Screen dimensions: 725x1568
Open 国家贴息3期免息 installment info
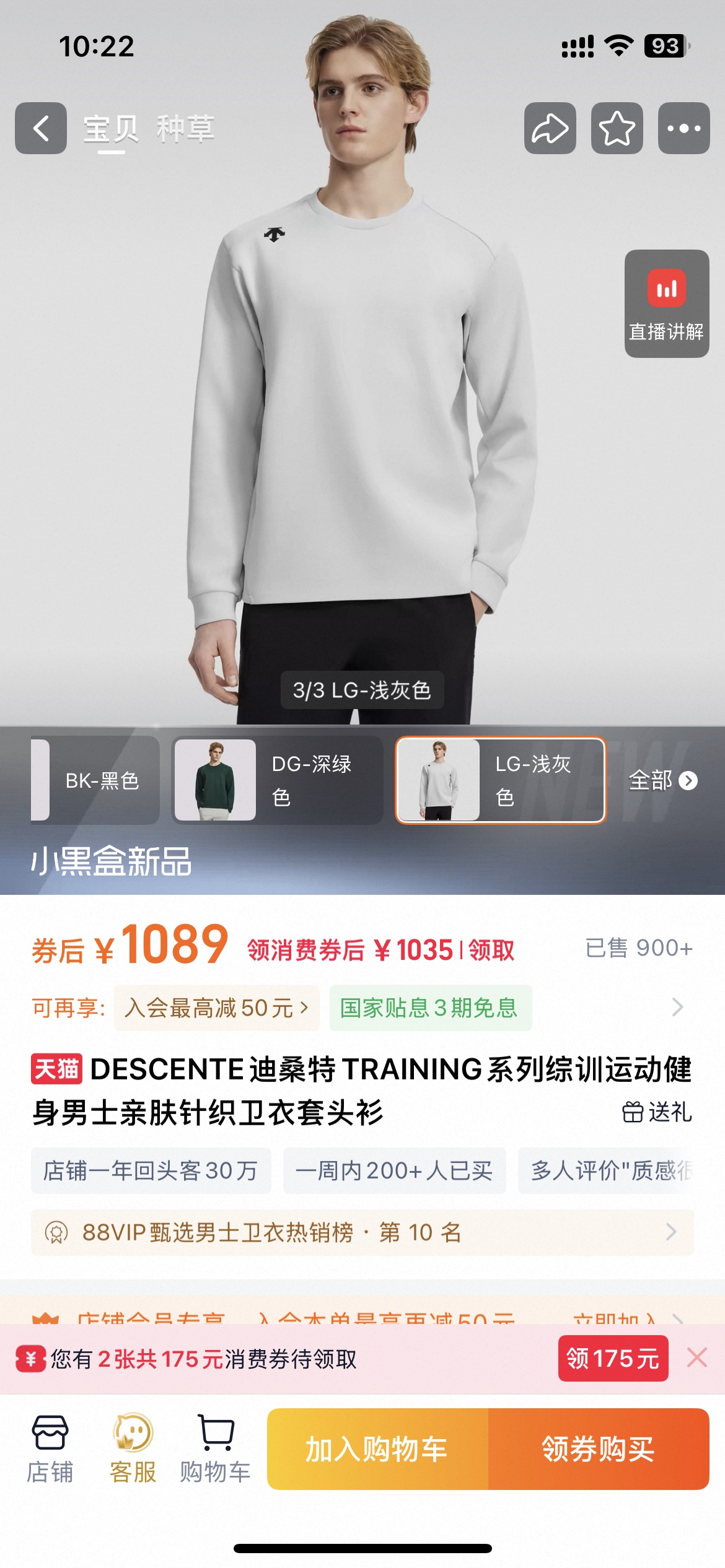431,1008
